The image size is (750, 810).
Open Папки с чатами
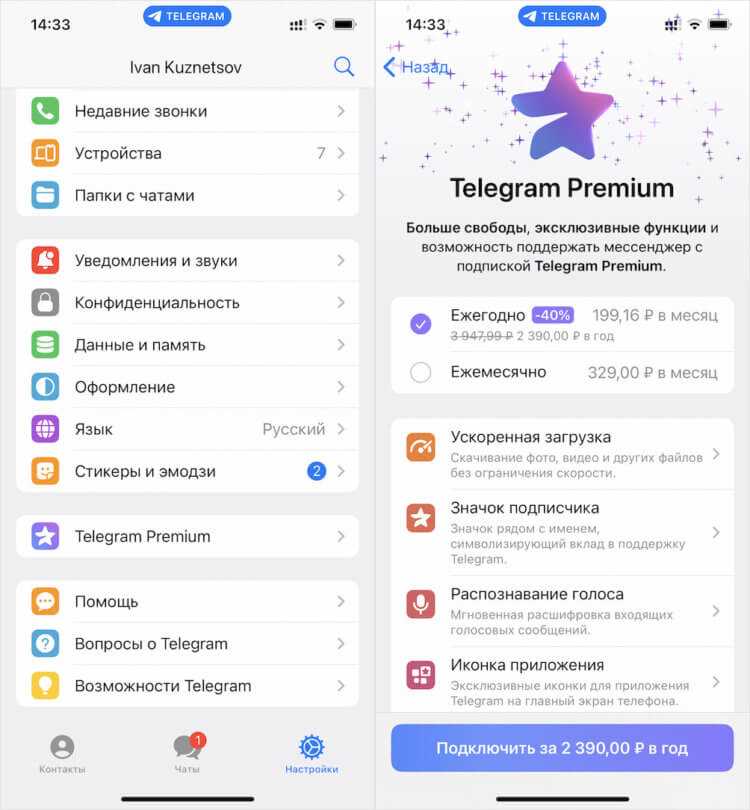click(187, 195)
